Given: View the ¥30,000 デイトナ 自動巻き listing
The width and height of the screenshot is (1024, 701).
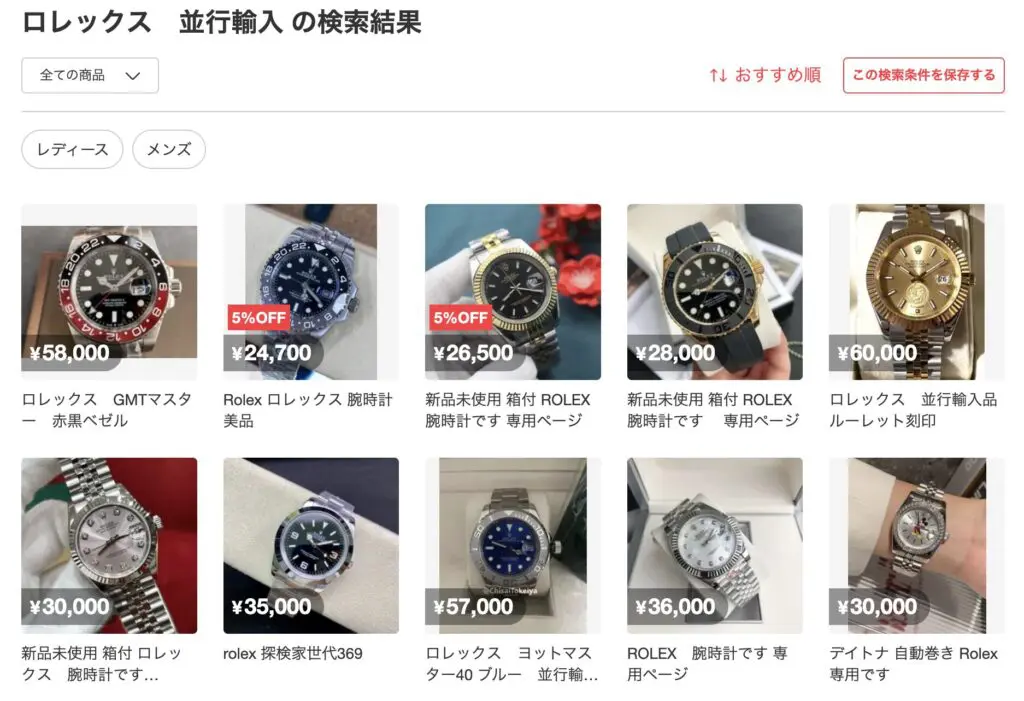Looking at the screenshot, I should (x=916, y=545).
